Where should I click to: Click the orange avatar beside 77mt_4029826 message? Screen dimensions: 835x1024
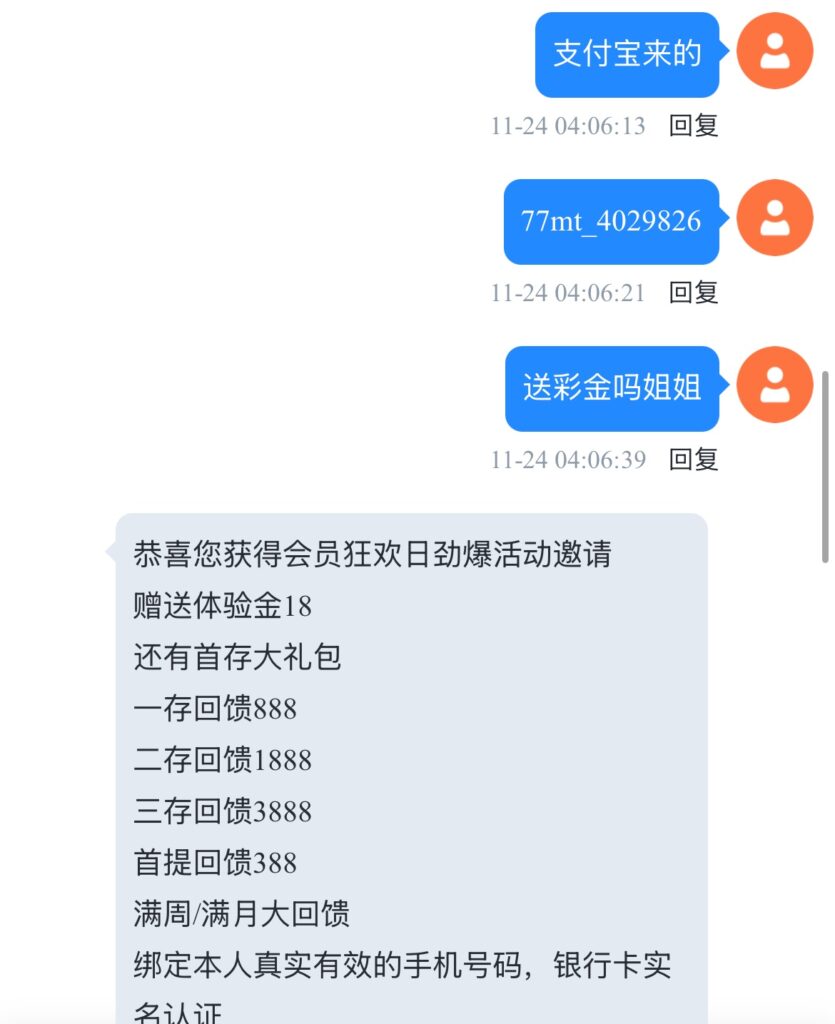click(774, 219)
